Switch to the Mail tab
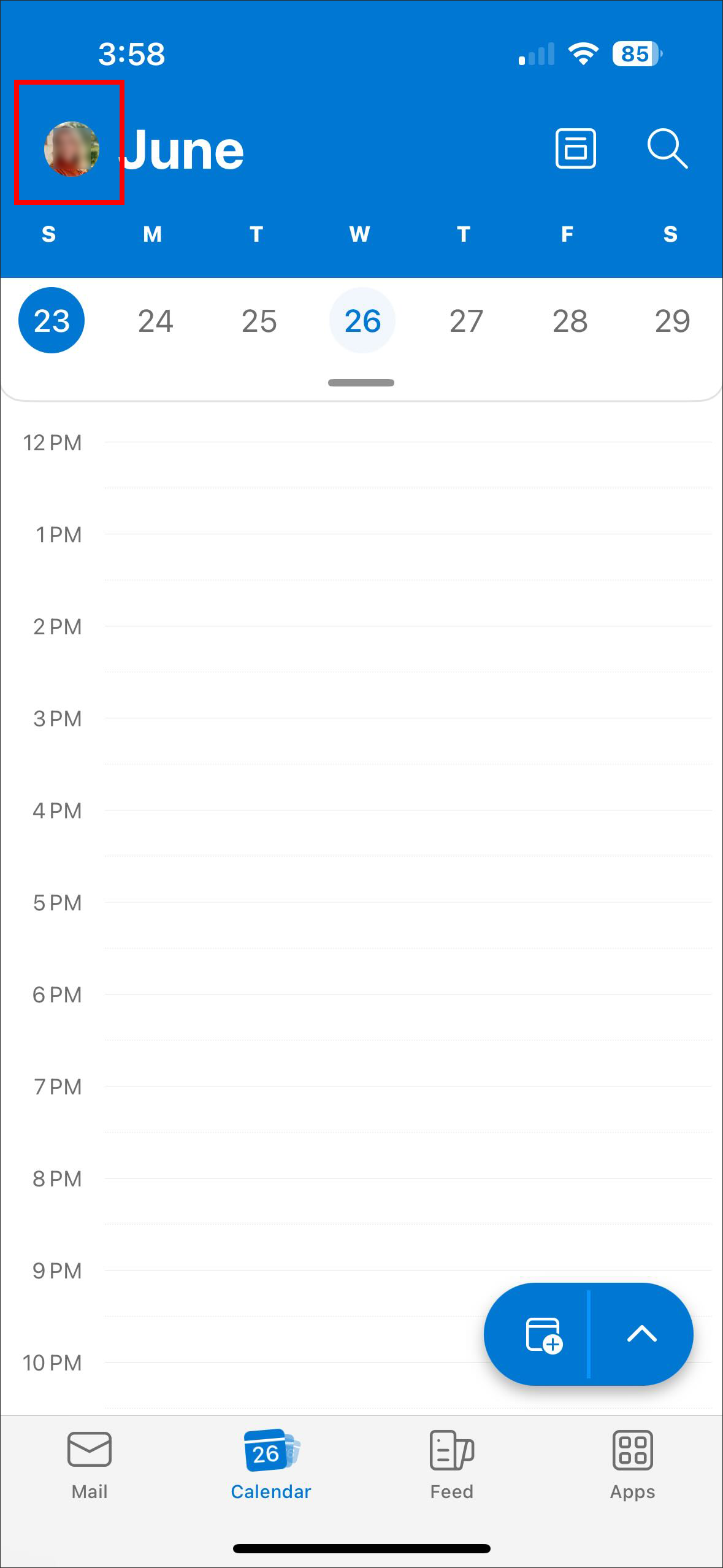 90,1464
